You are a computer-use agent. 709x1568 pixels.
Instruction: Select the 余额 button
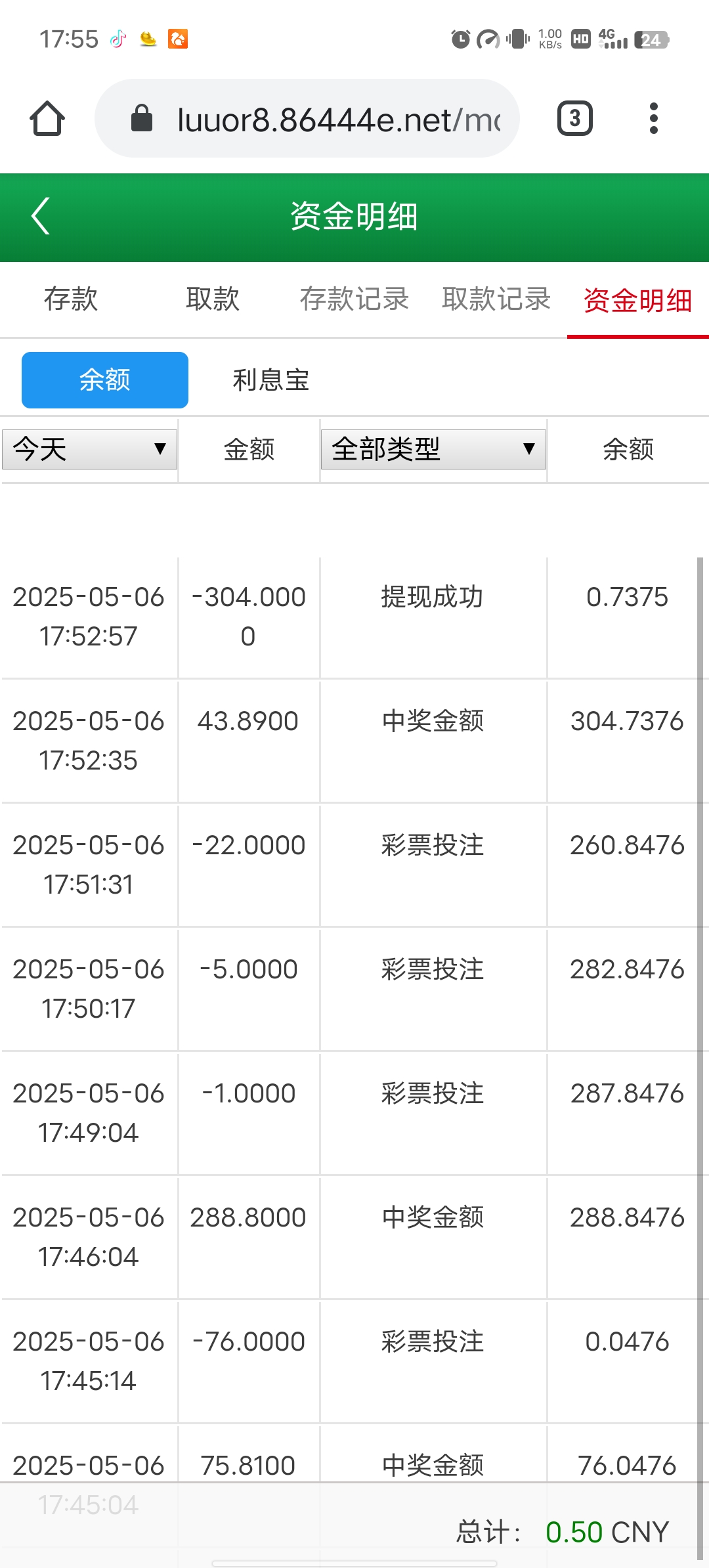click(105, 380)
